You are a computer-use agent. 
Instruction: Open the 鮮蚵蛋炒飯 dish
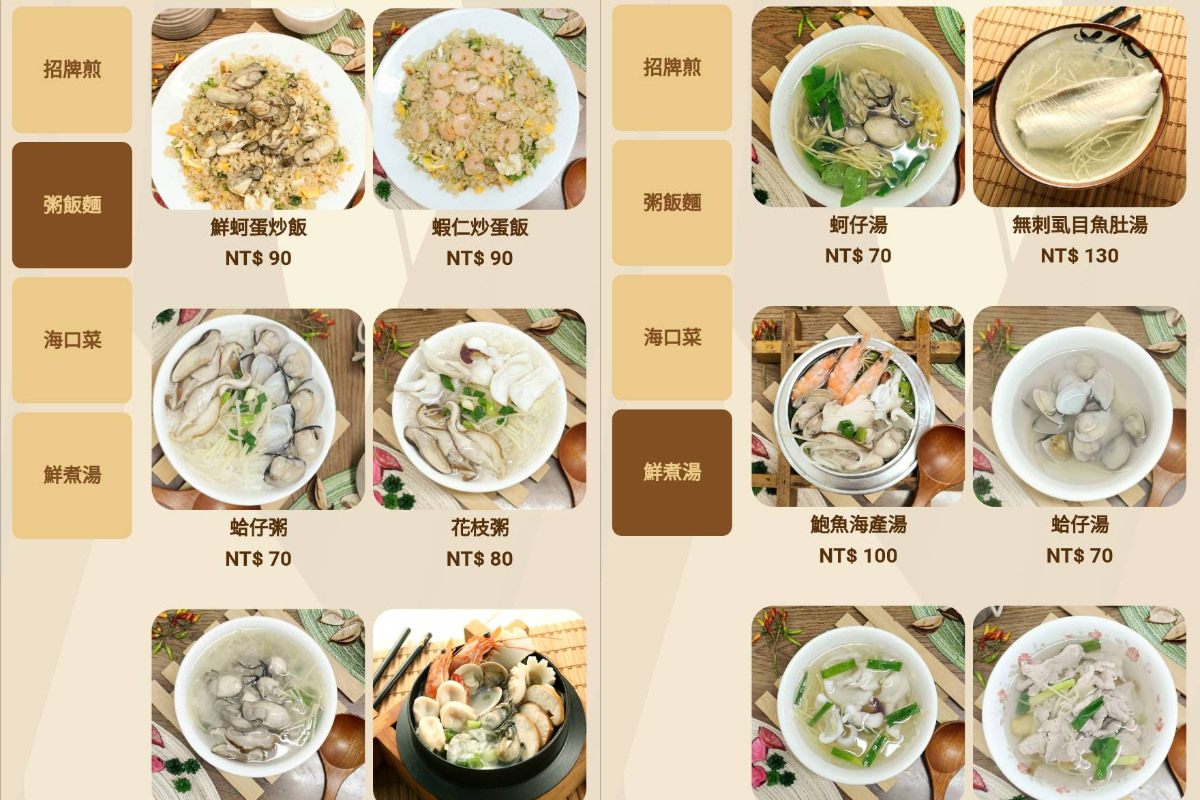(258, 110)
